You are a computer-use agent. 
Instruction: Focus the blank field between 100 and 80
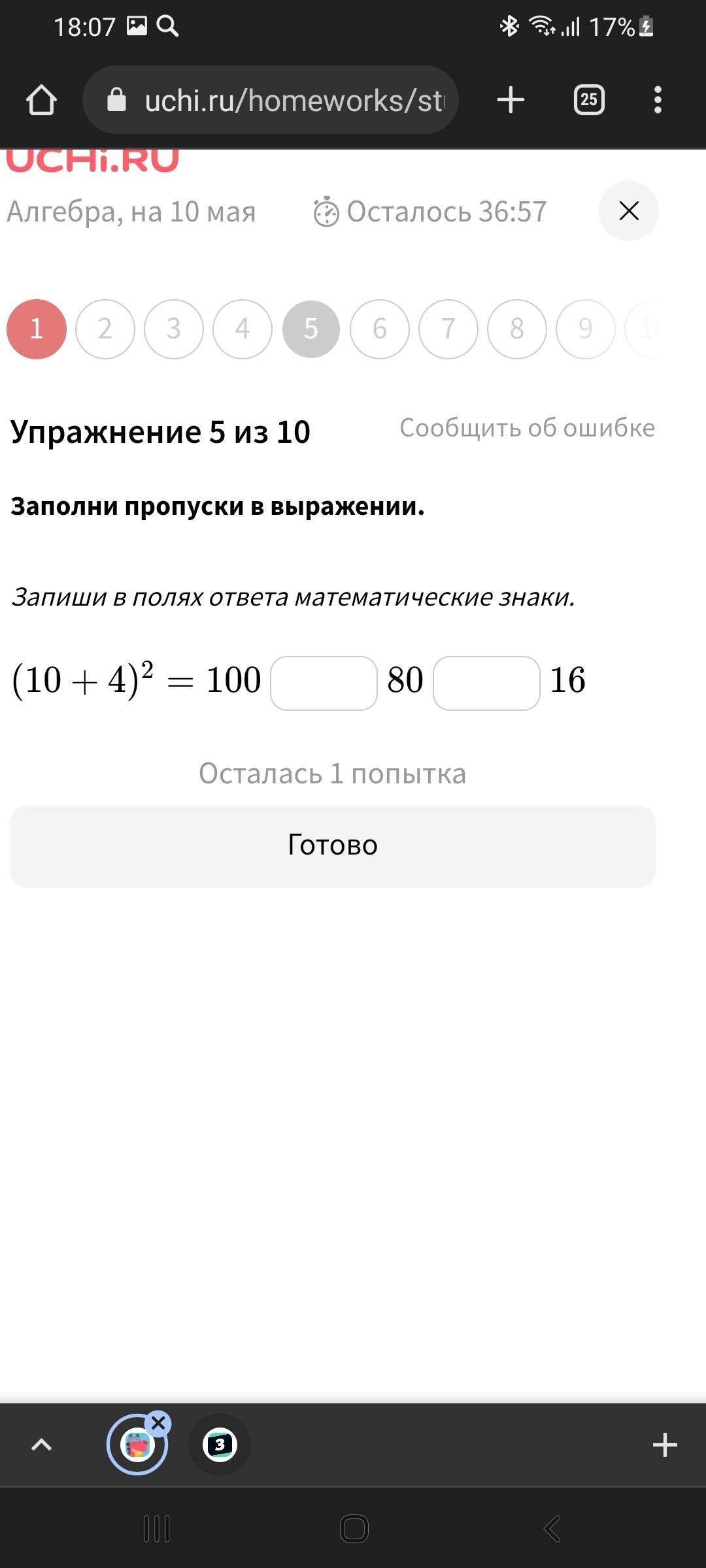[x=324, y=683]
